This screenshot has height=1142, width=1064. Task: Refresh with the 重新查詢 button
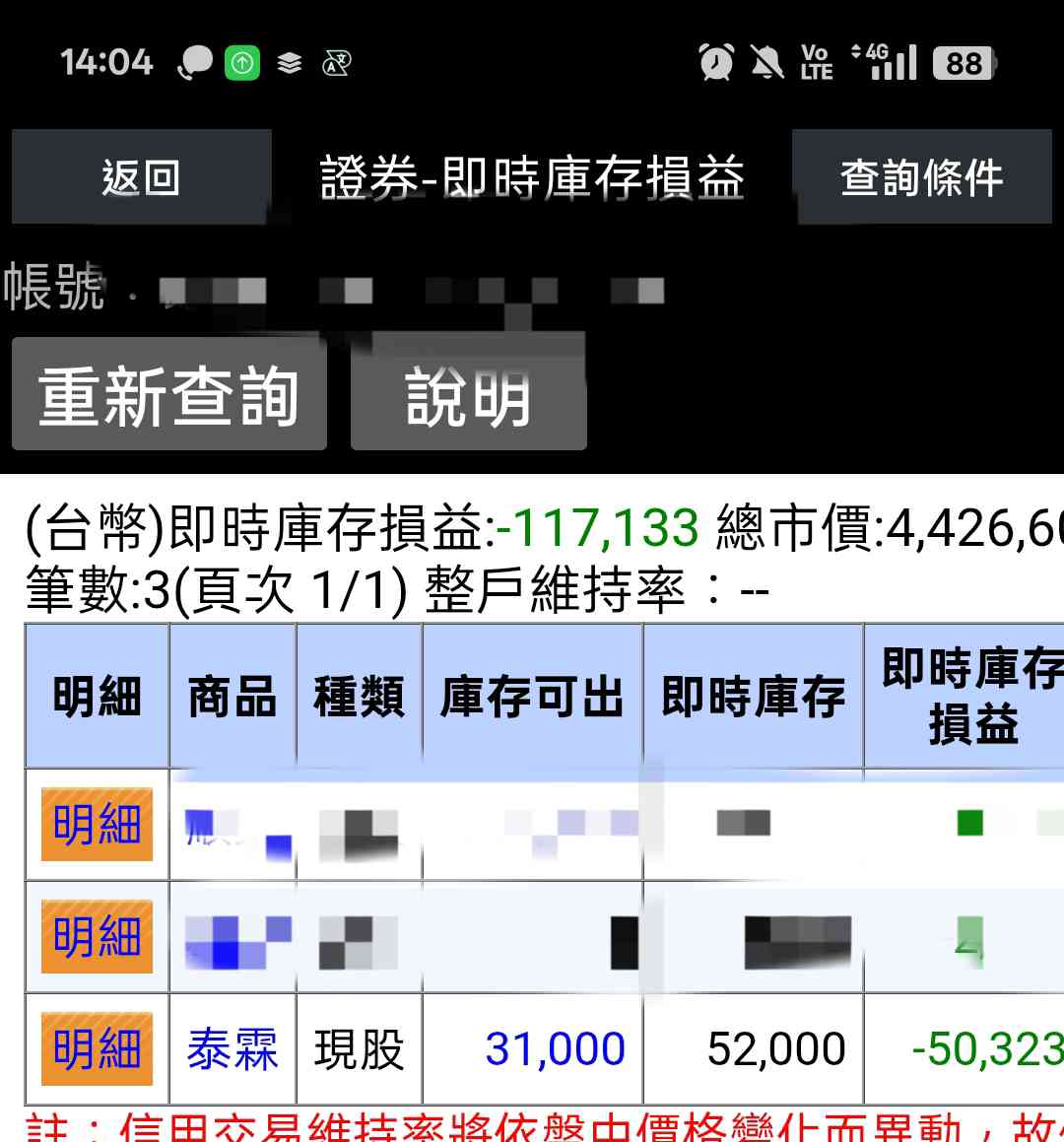pyautogui.click(x=169, y=395)
